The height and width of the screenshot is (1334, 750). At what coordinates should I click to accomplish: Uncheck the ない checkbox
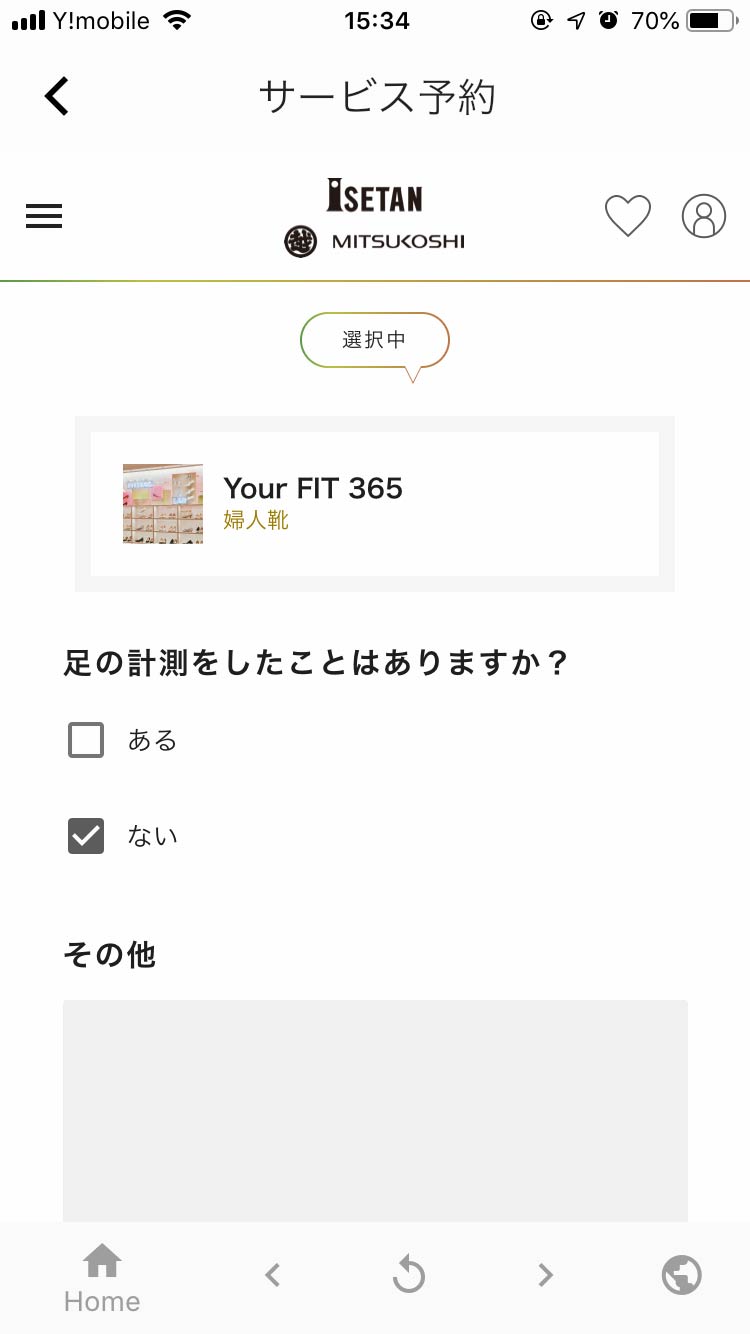coord(85,836)
